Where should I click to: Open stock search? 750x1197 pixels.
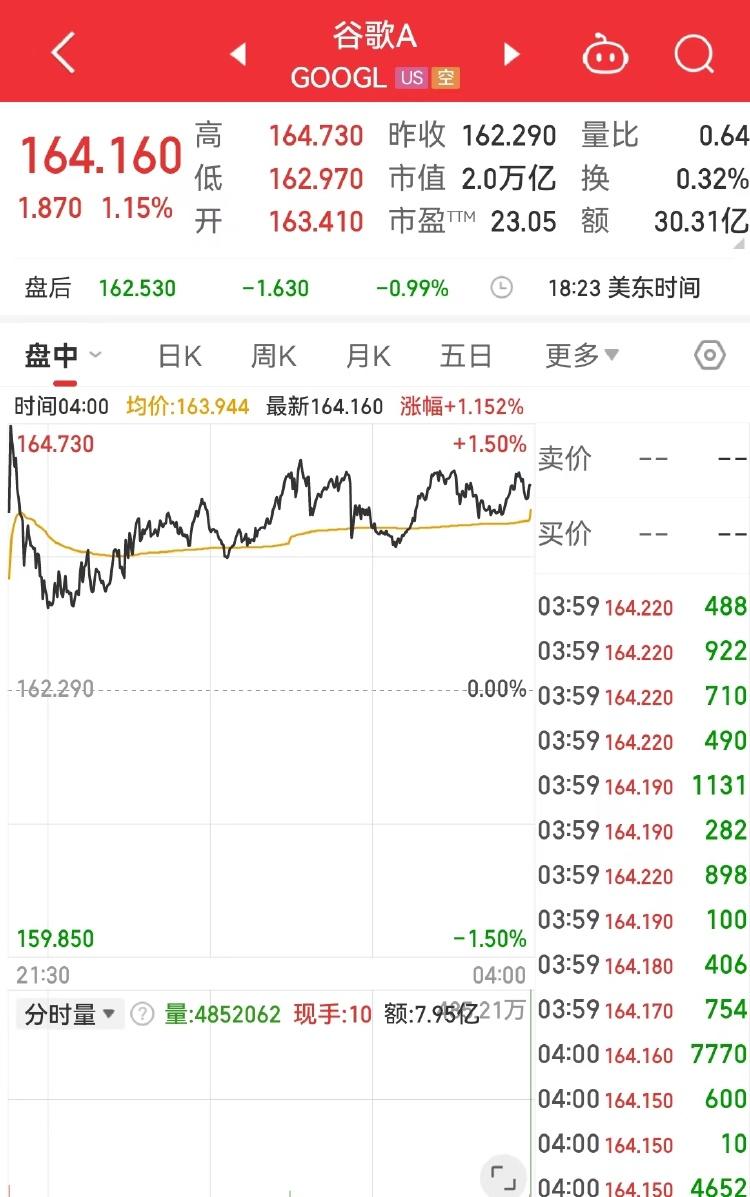point(694,54)
